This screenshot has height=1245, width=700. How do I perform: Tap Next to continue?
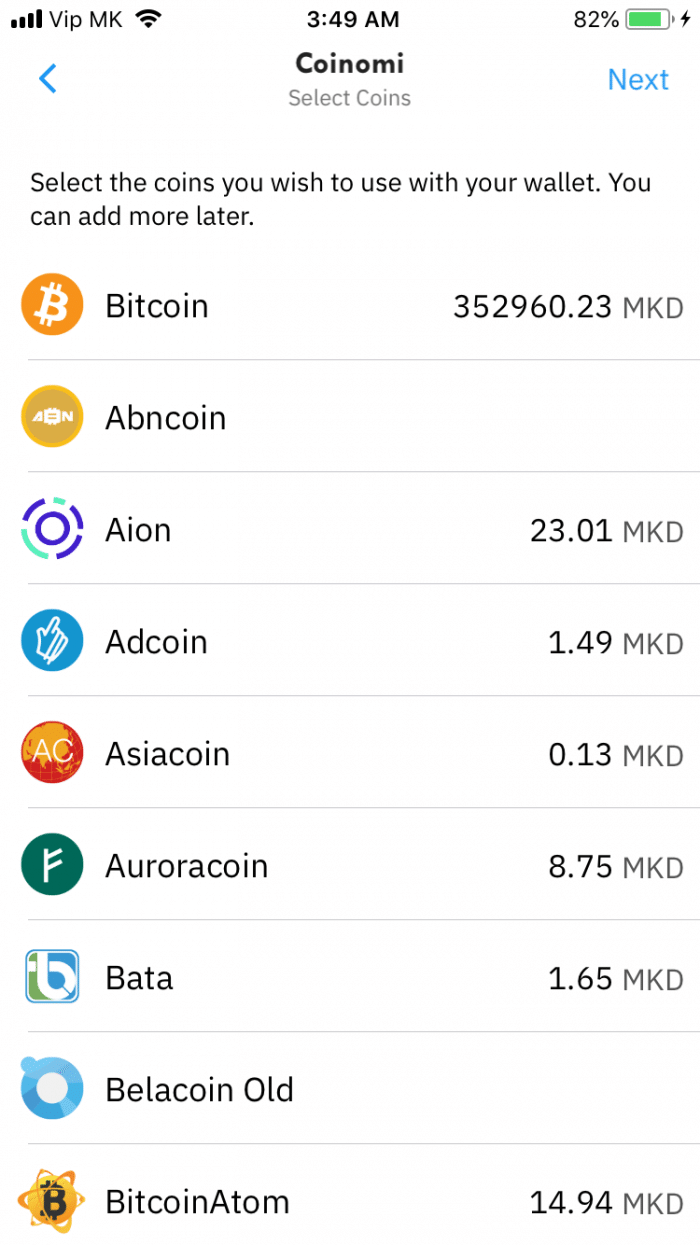pyautogui.click(x=638, y=80)
